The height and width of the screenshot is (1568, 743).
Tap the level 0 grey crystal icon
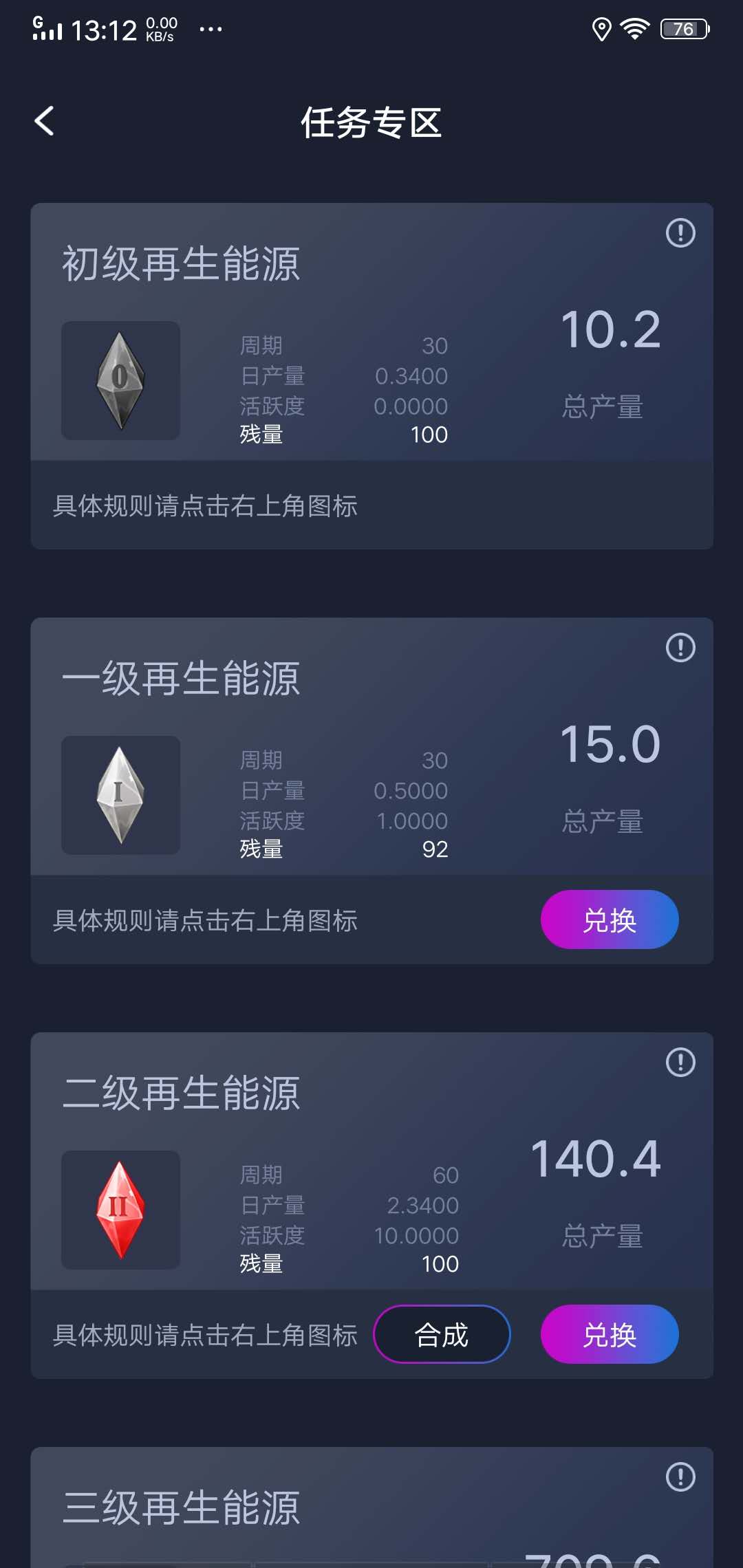click(x=120, y=380)
